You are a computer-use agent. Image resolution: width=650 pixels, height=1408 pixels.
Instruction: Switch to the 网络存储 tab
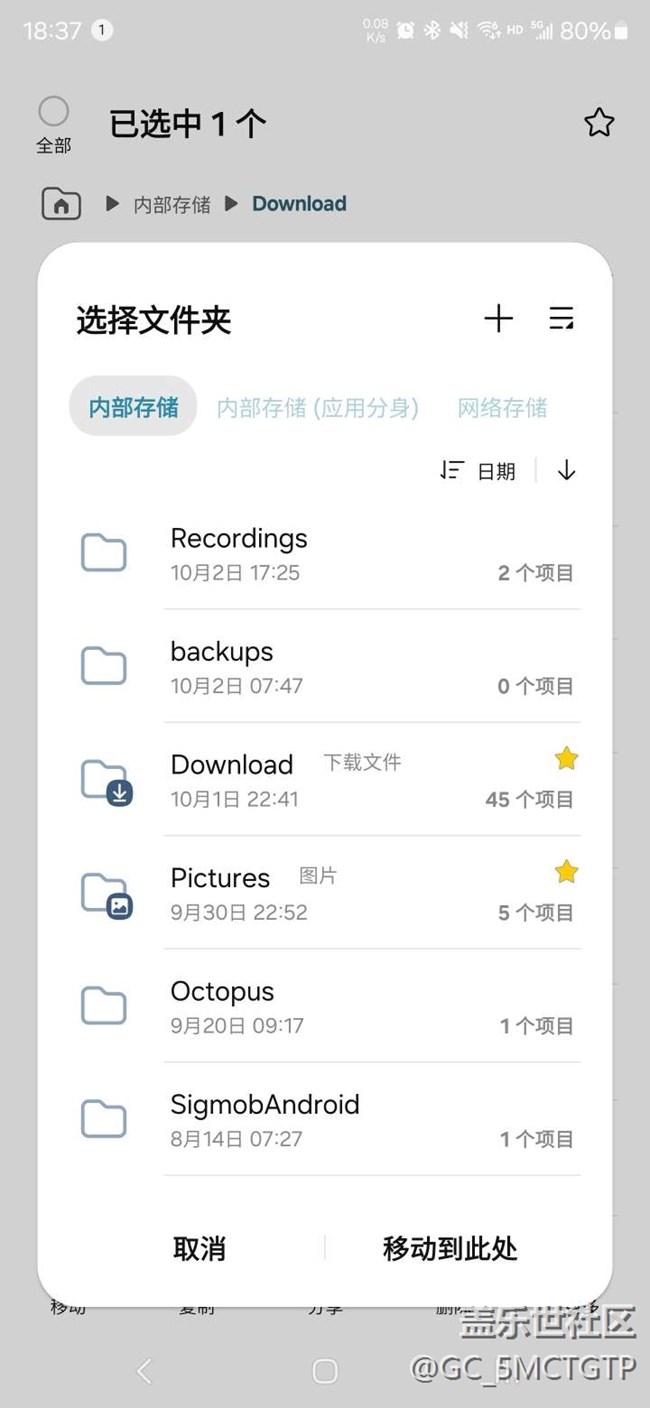click(502, 408)
